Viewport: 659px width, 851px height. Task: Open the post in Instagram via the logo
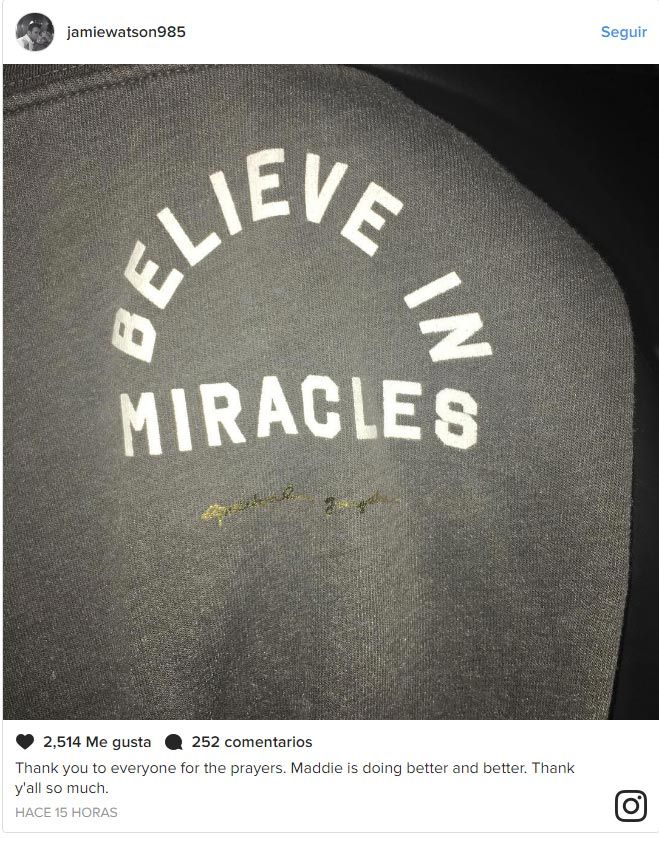pos(630,805)
